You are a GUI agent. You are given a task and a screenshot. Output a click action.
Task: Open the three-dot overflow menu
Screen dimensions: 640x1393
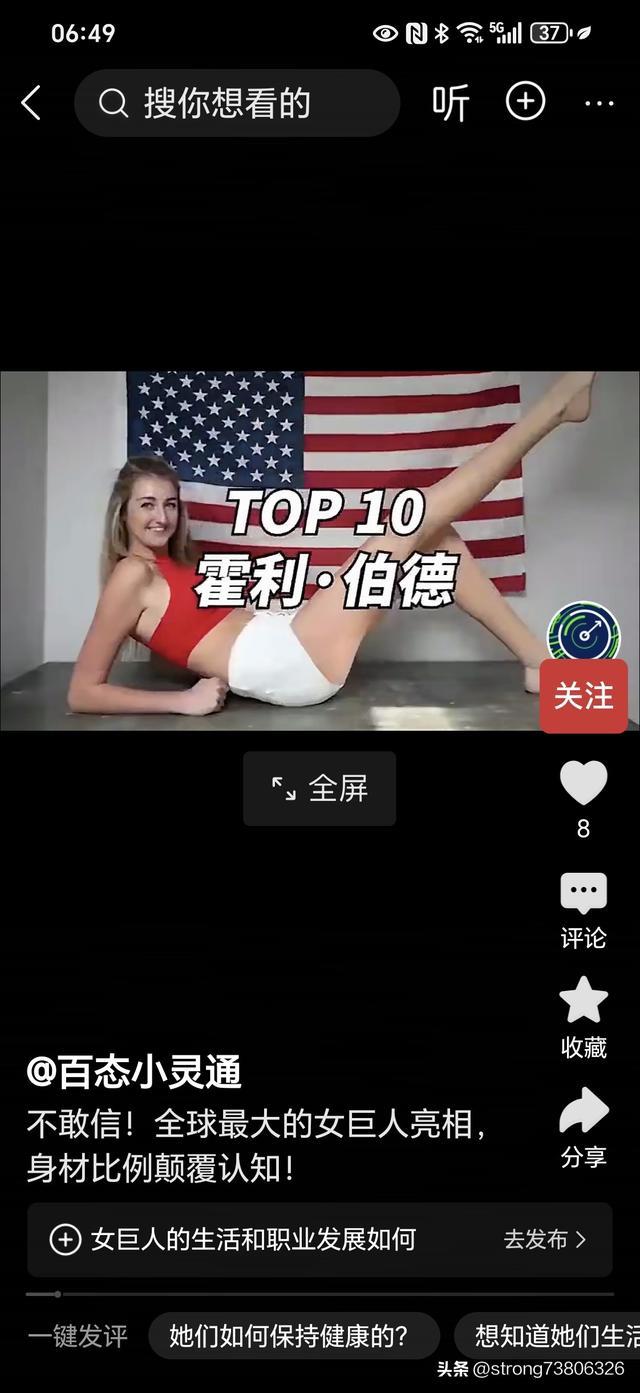(598, 102)
